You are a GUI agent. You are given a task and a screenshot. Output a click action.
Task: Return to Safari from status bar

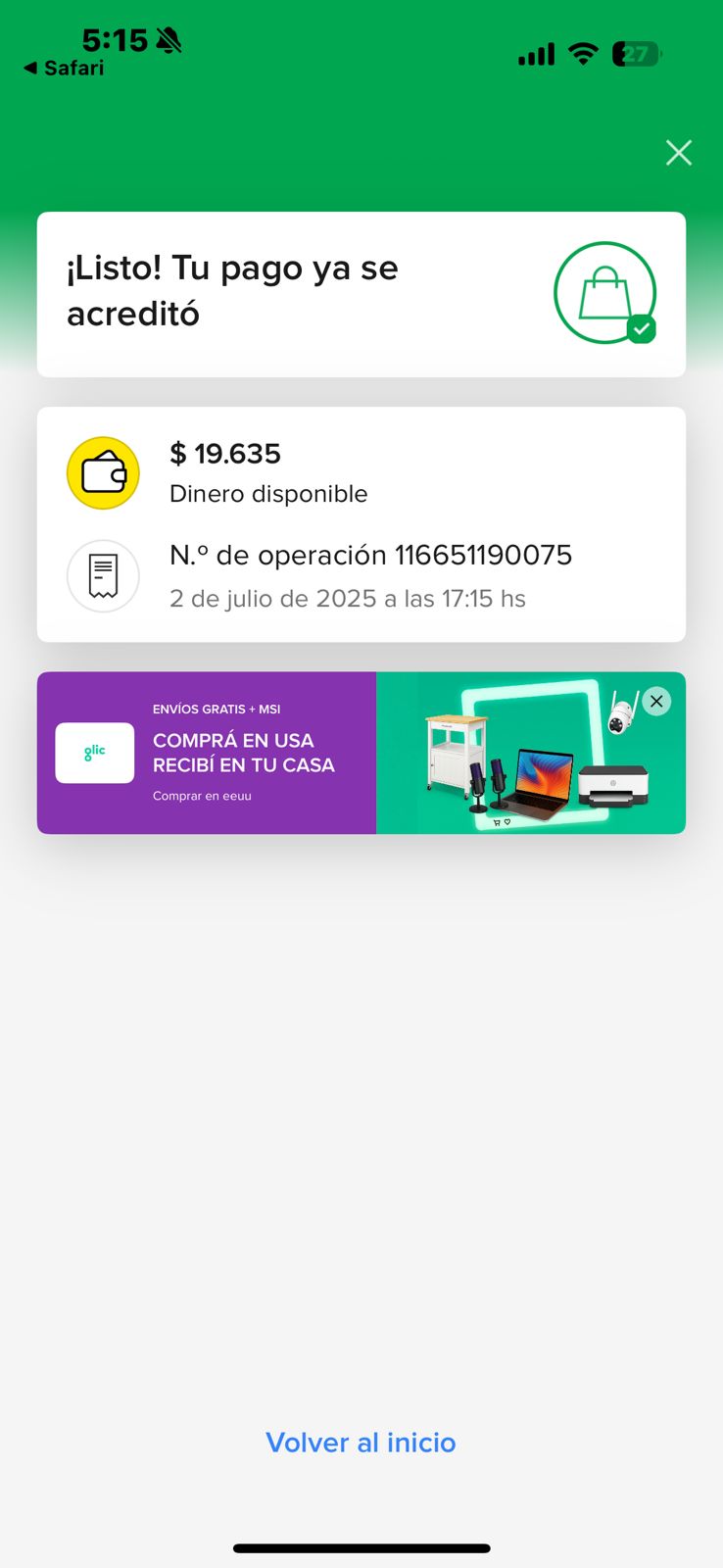coord(64,68)
